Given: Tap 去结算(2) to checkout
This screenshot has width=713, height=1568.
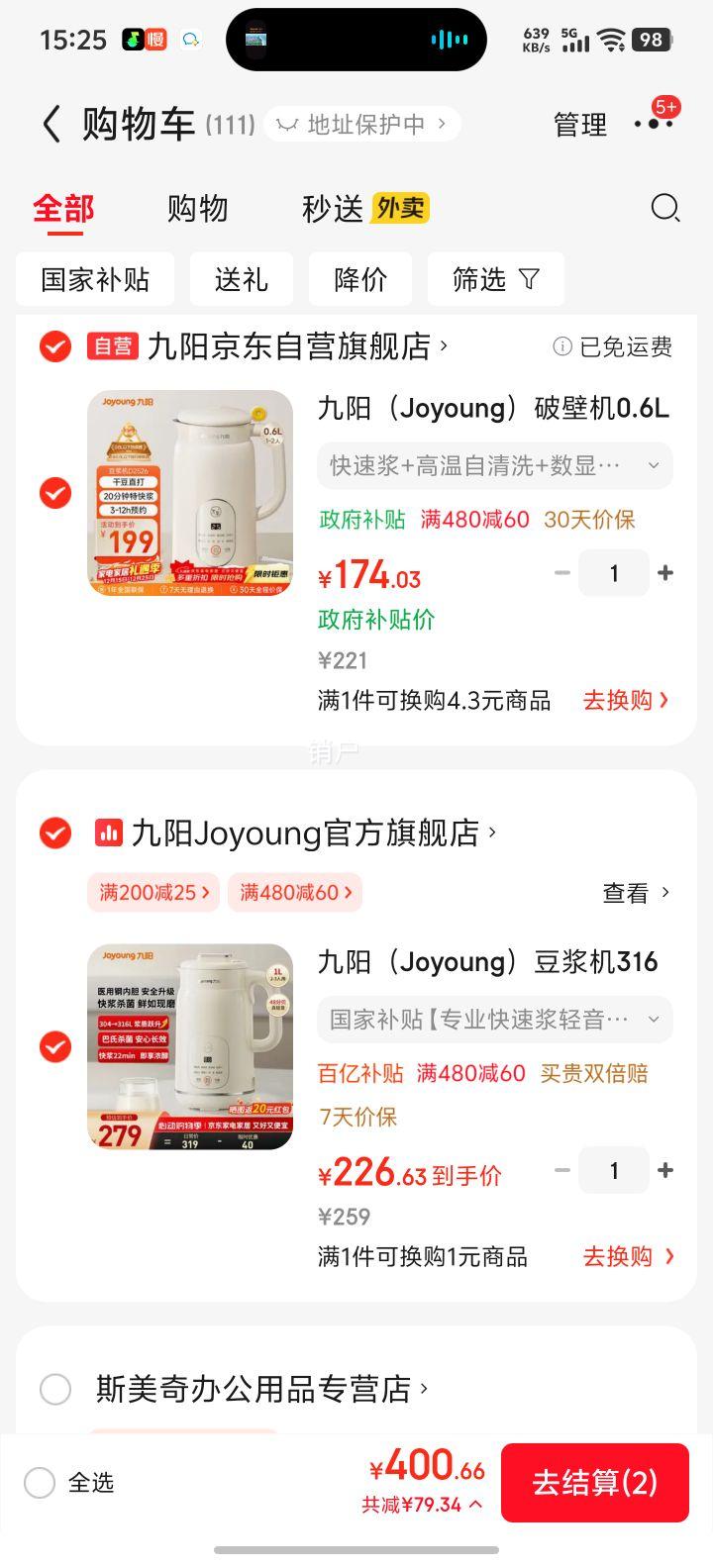Looking at the screenshot, I should coord(595,1482).
